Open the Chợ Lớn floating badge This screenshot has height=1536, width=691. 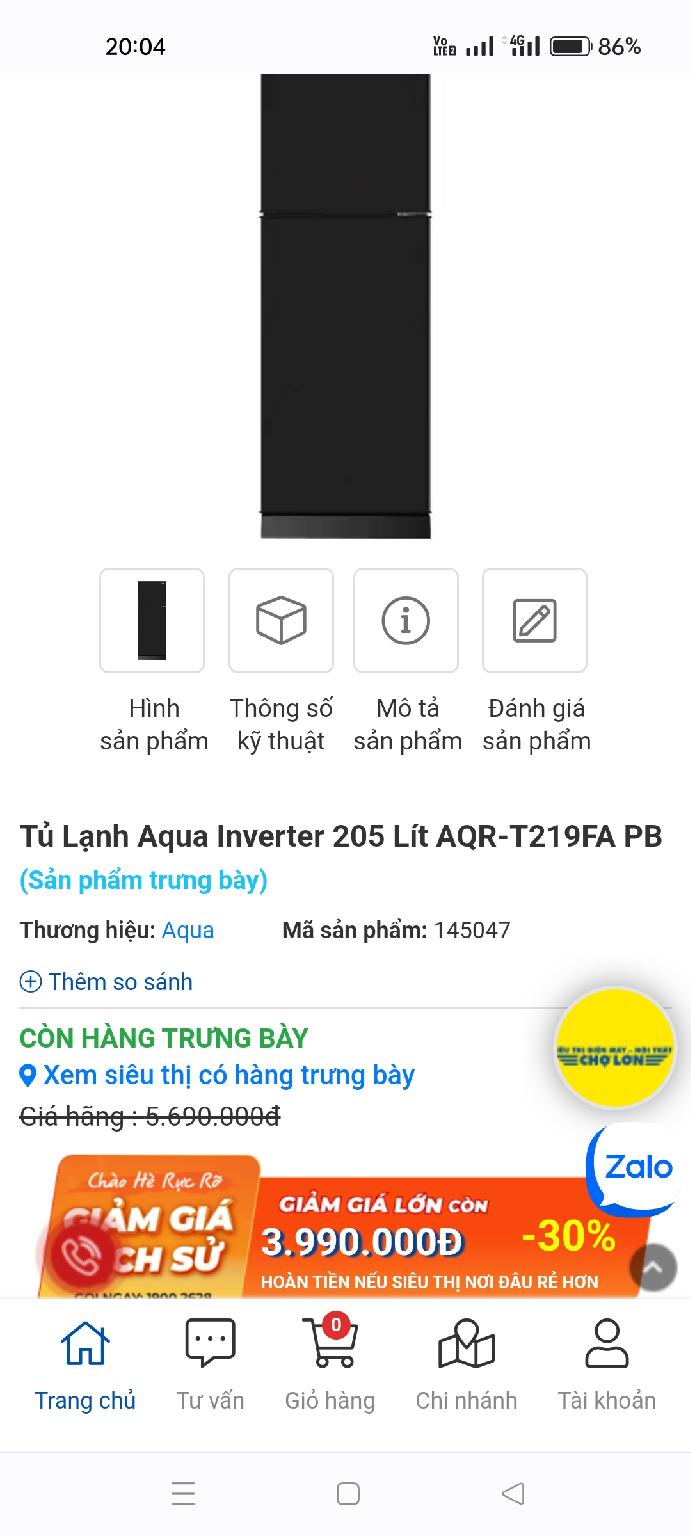[614, 1049]
